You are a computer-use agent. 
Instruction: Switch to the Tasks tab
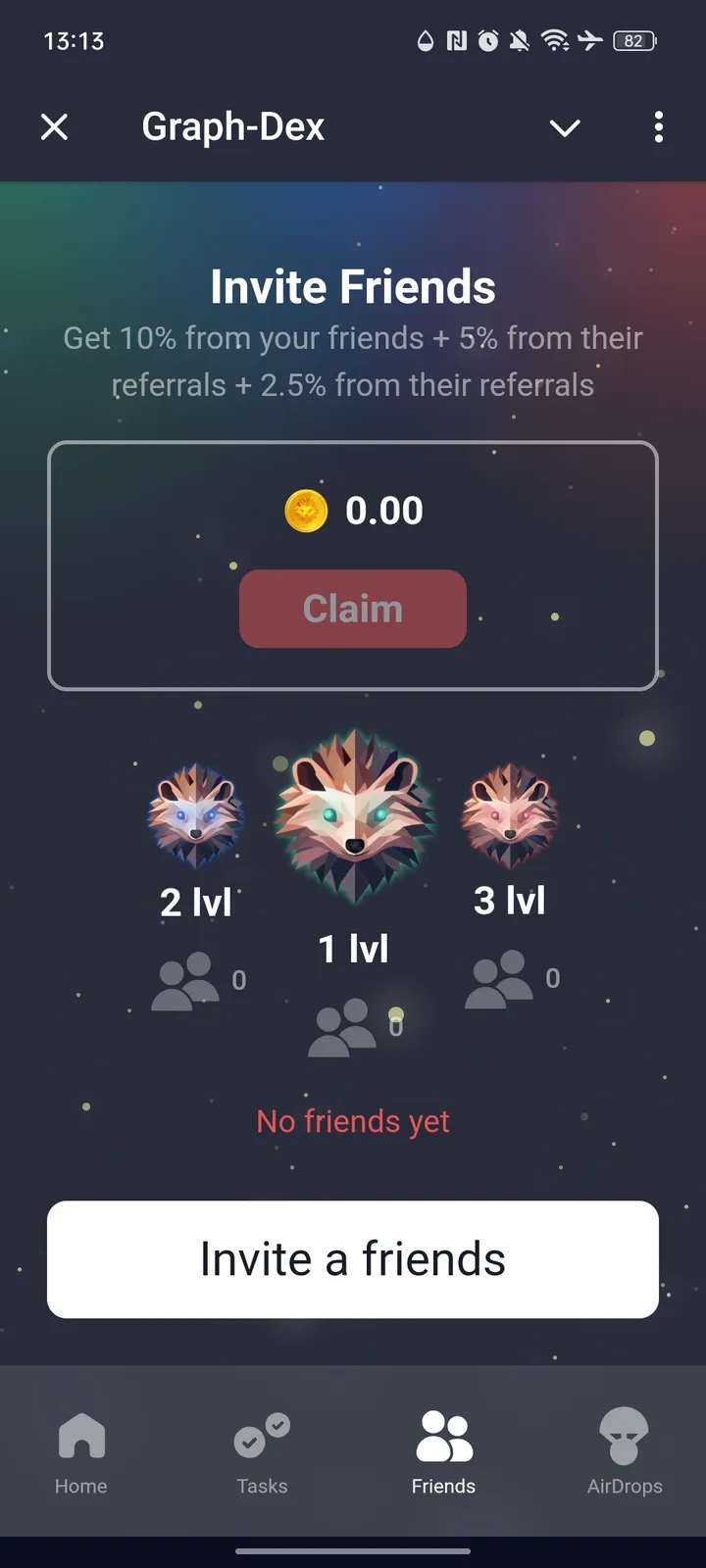(262, 1452)
